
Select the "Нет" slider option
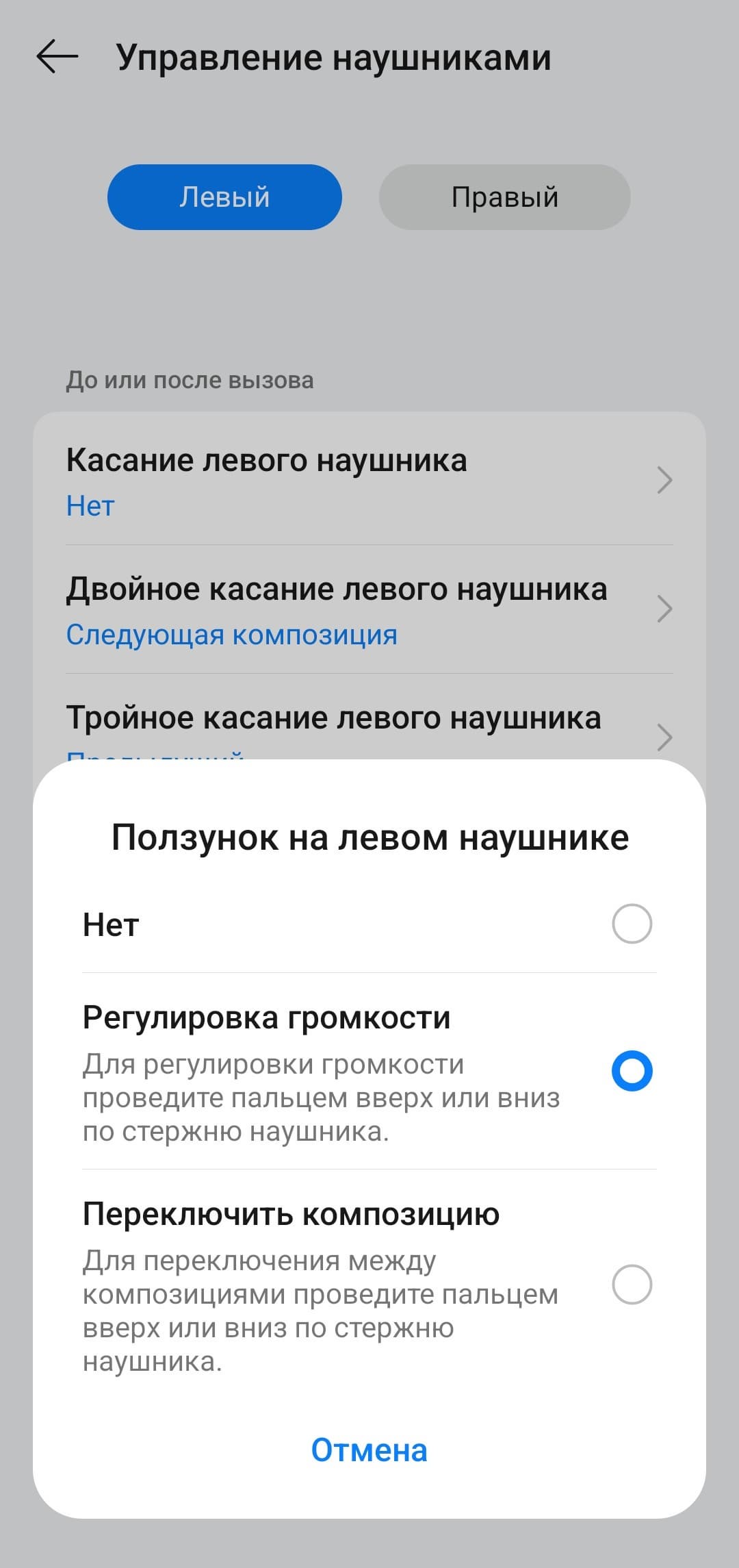pos(632,924)
